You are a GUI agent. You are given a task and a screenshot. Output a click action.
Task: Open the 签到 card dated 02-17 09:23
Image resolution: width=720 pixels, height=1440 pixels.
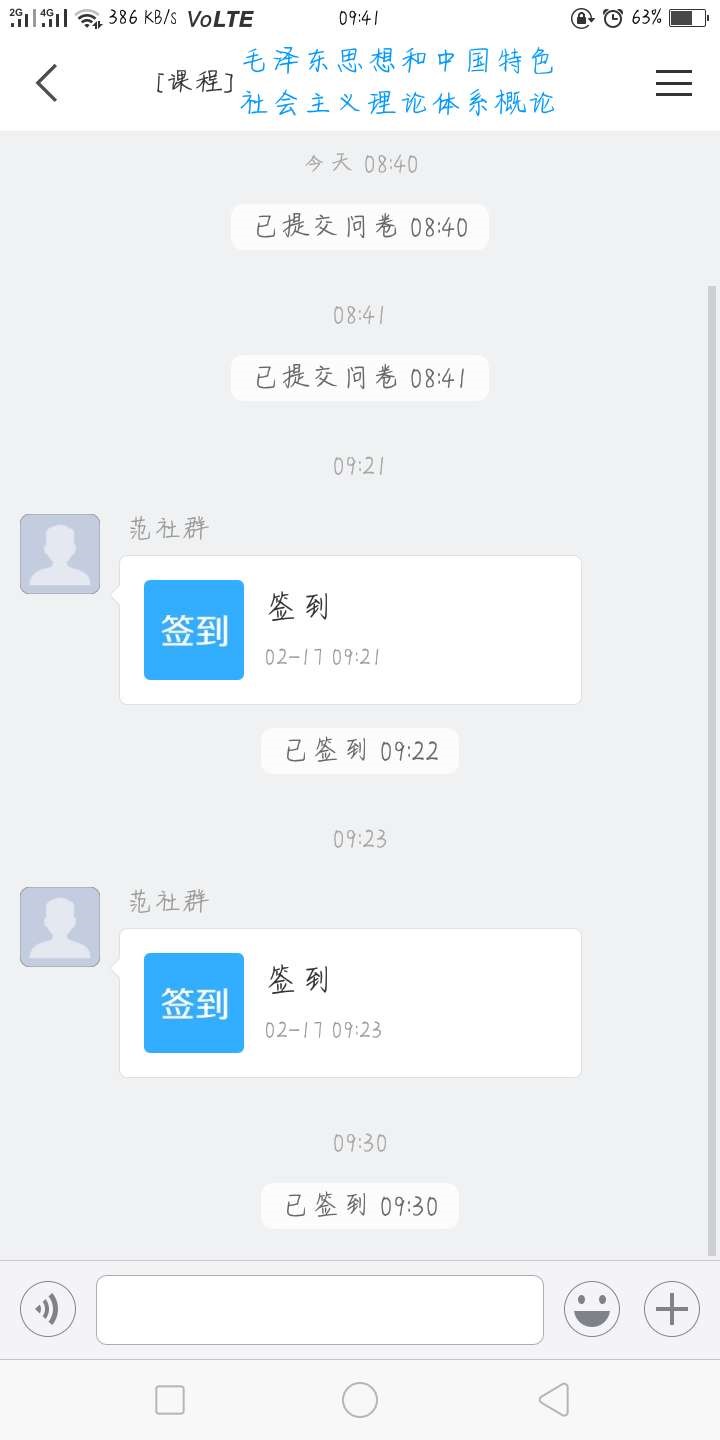pyautogui.click(x=350, y=1003)
